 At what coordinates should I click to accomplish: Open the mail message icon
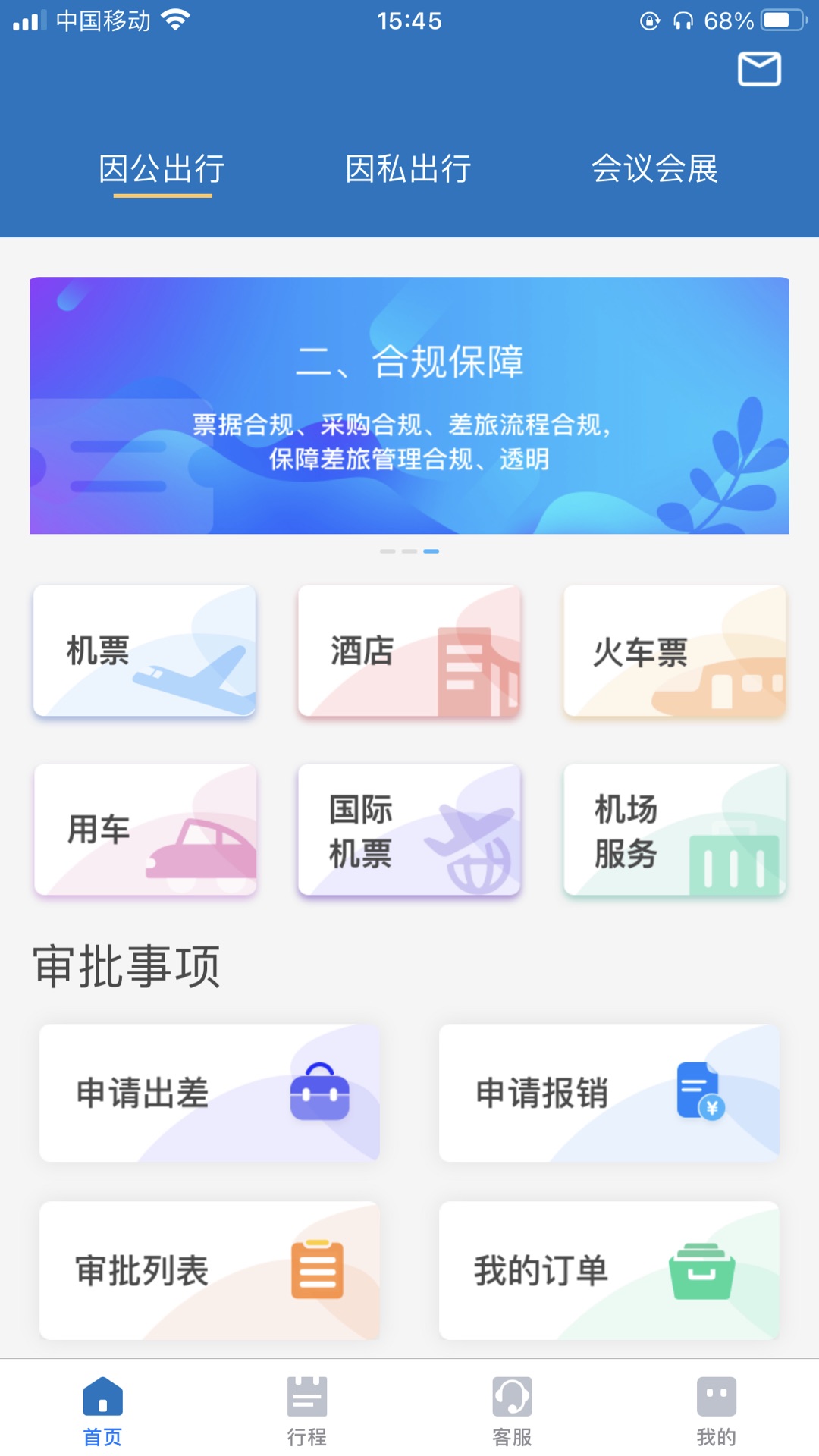click(758, 71)
